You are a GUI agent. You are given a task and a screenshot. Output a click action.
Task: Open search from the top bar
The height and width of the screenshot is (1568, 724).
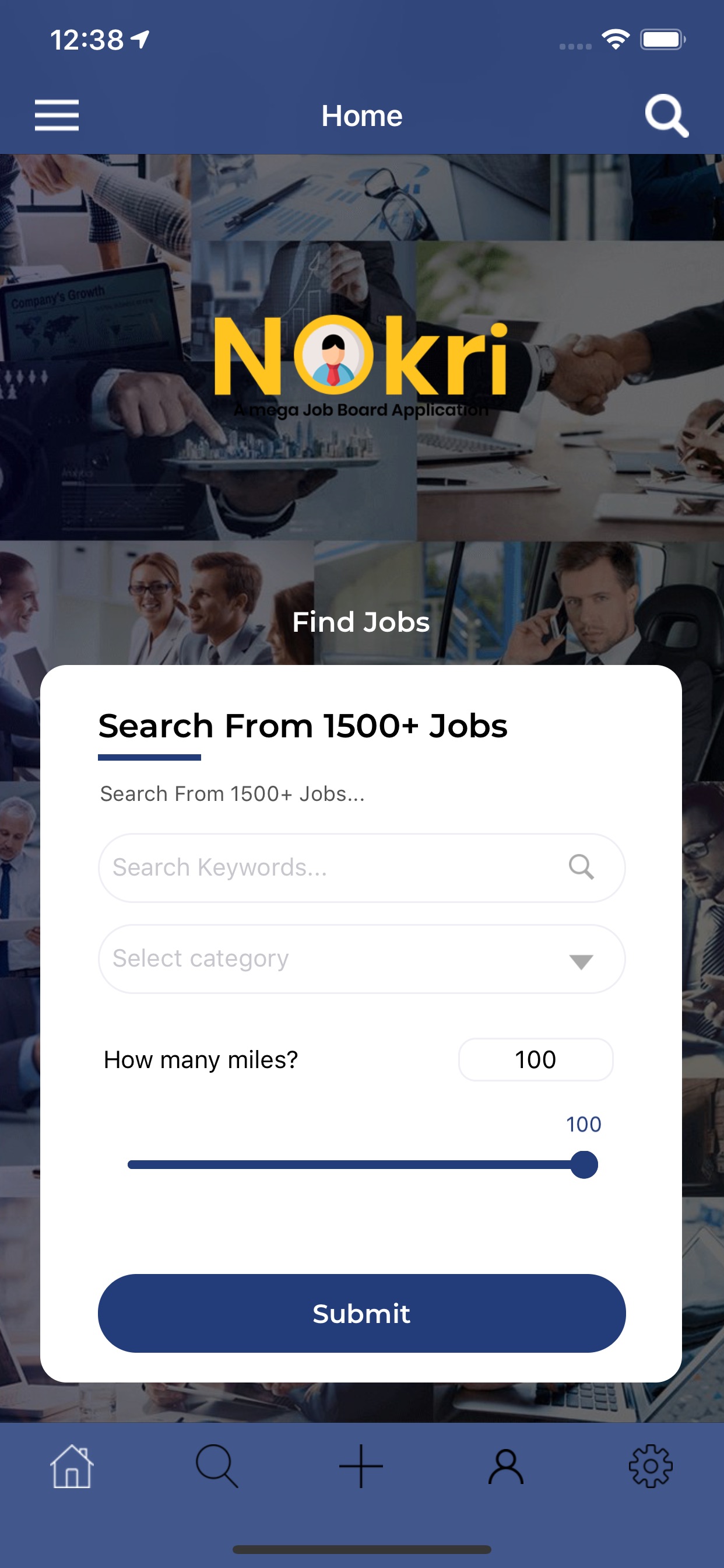[x=666, y=115]
